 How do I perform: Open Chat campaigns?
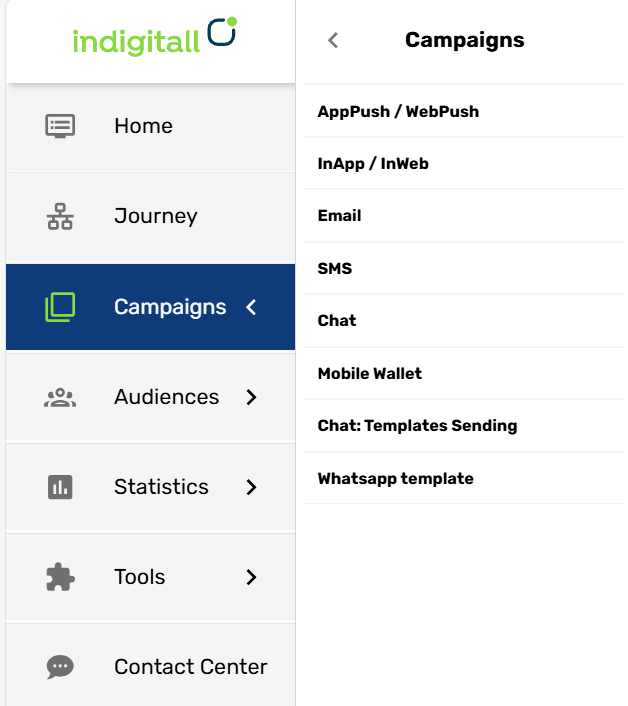[337, 321]
